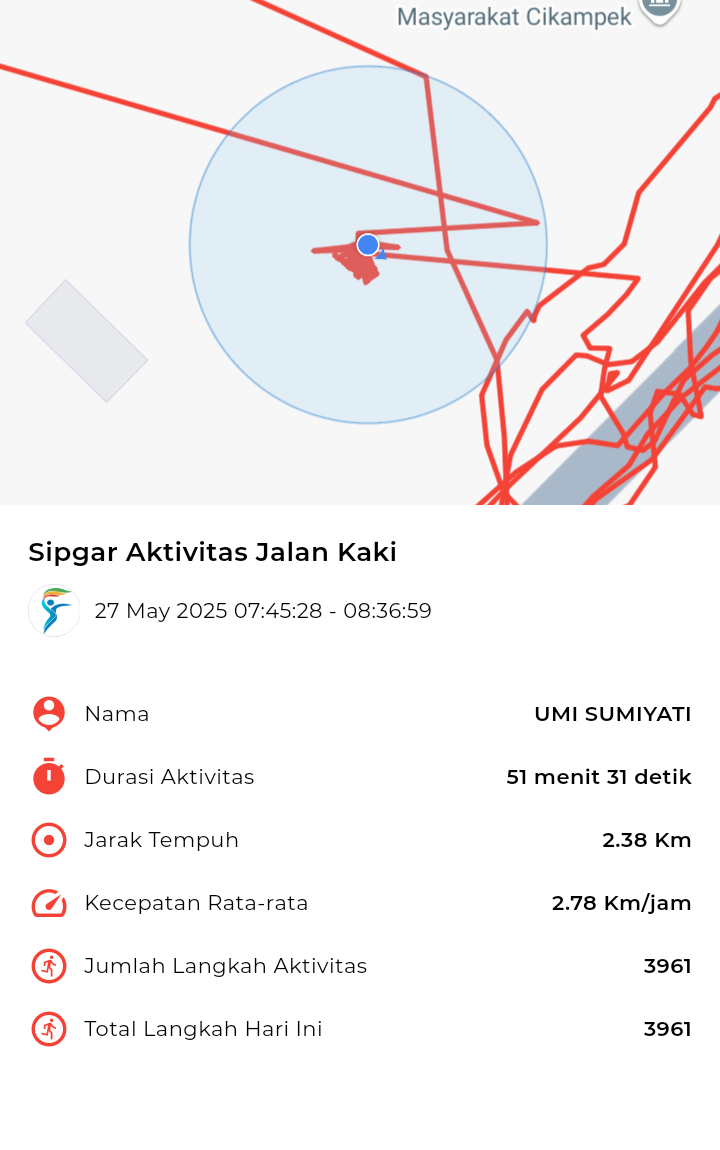This screenshot has height=1150, width=720.
Task: Select the Sipgar activity logo icon
Action: point(54,610)
